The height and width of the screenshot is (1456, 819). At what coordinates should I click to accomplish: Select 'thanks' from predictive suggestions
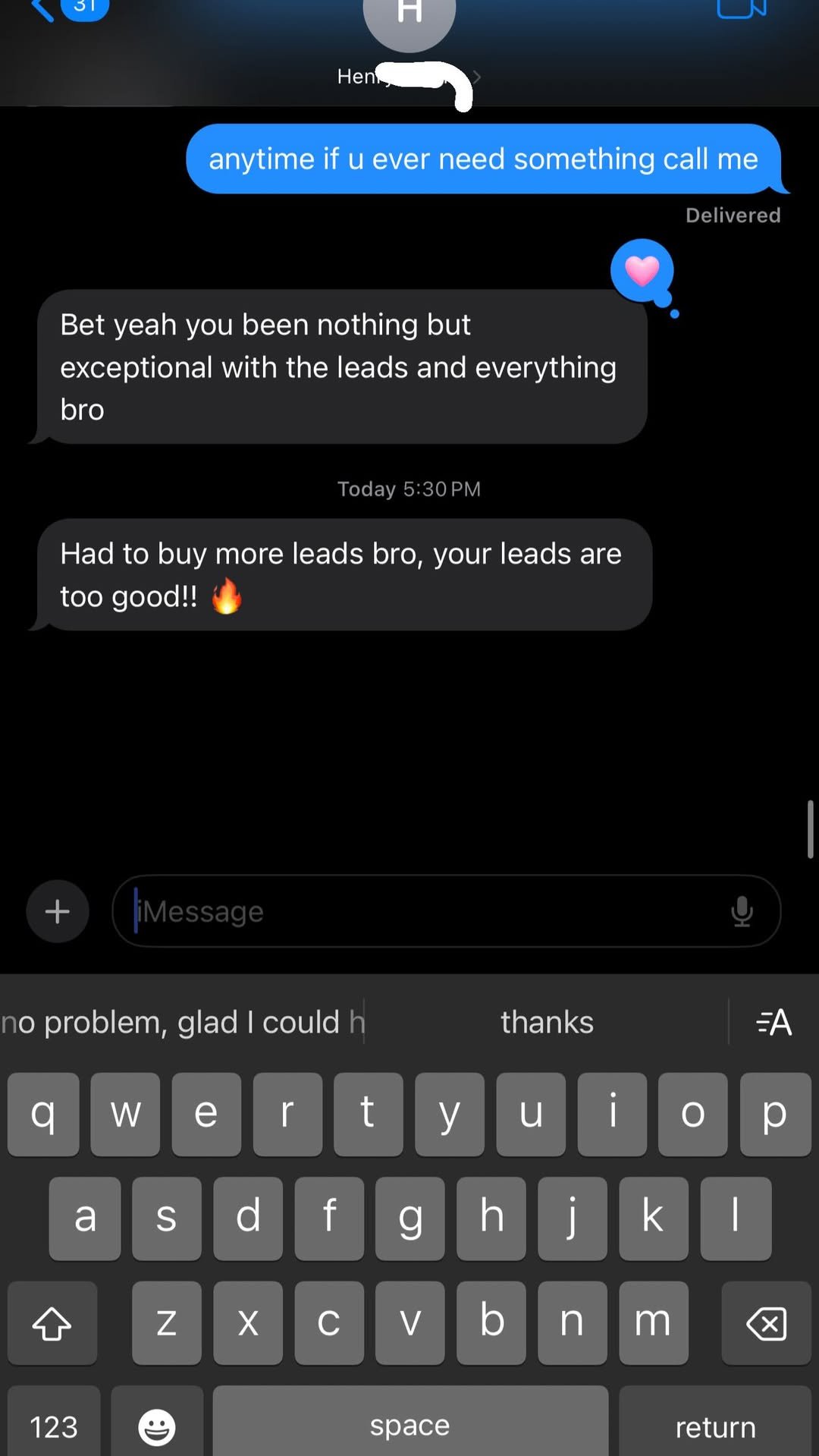(547, 1021)
